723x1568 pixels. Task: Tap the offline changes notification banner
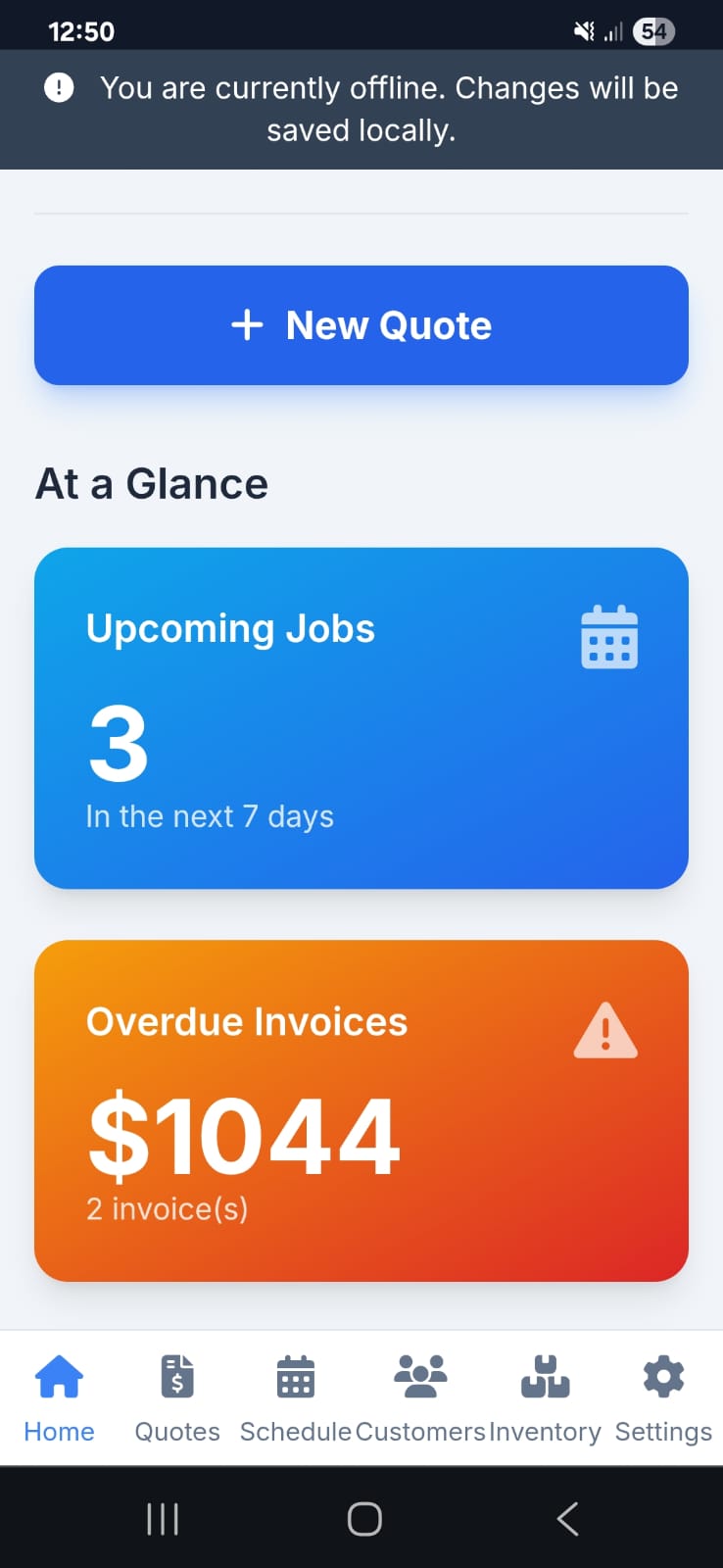(361, 108)
